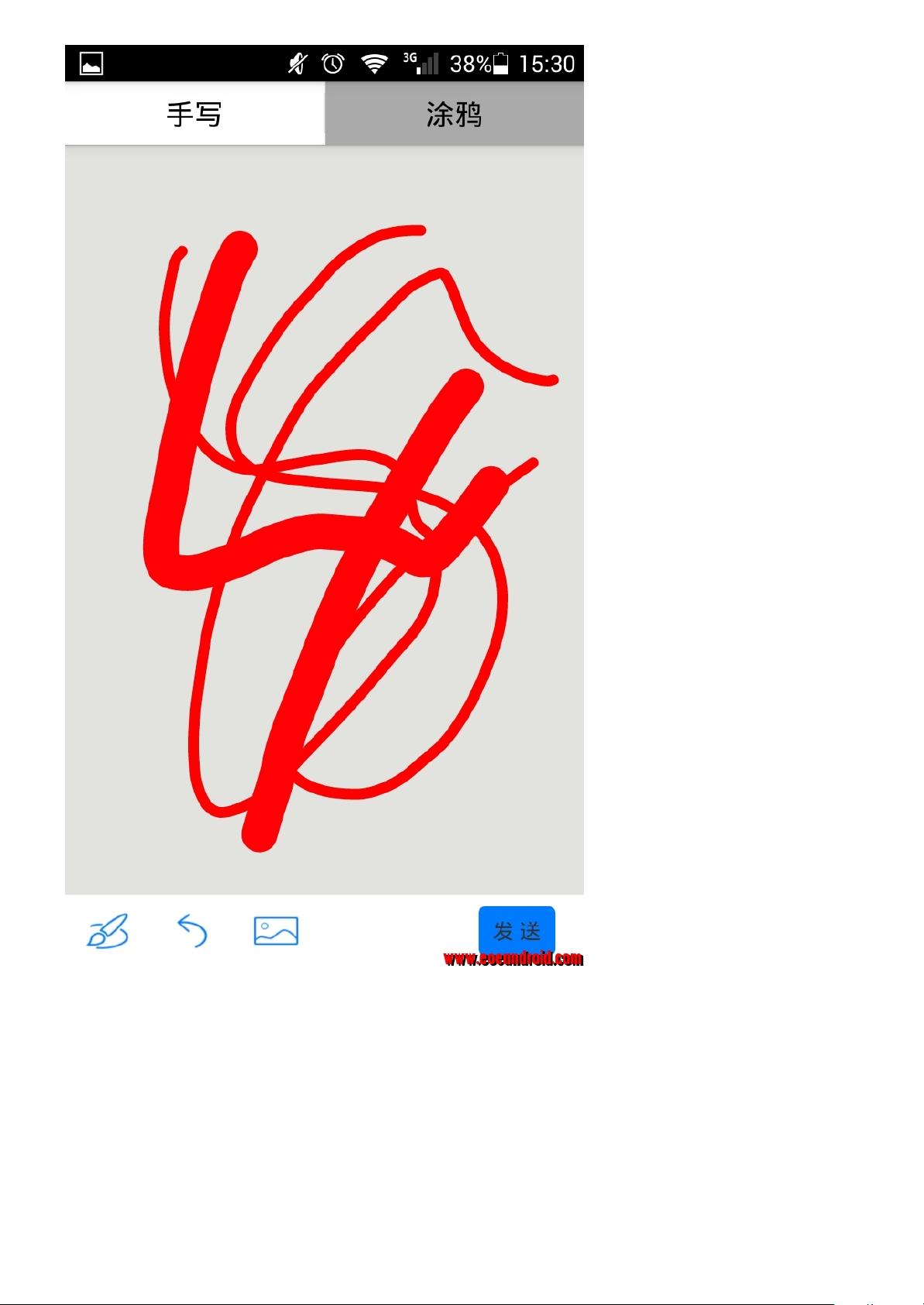The image size is (924, 1305).
Task: Switch to the 涂鸦 tab
Action: coord(454,114)
